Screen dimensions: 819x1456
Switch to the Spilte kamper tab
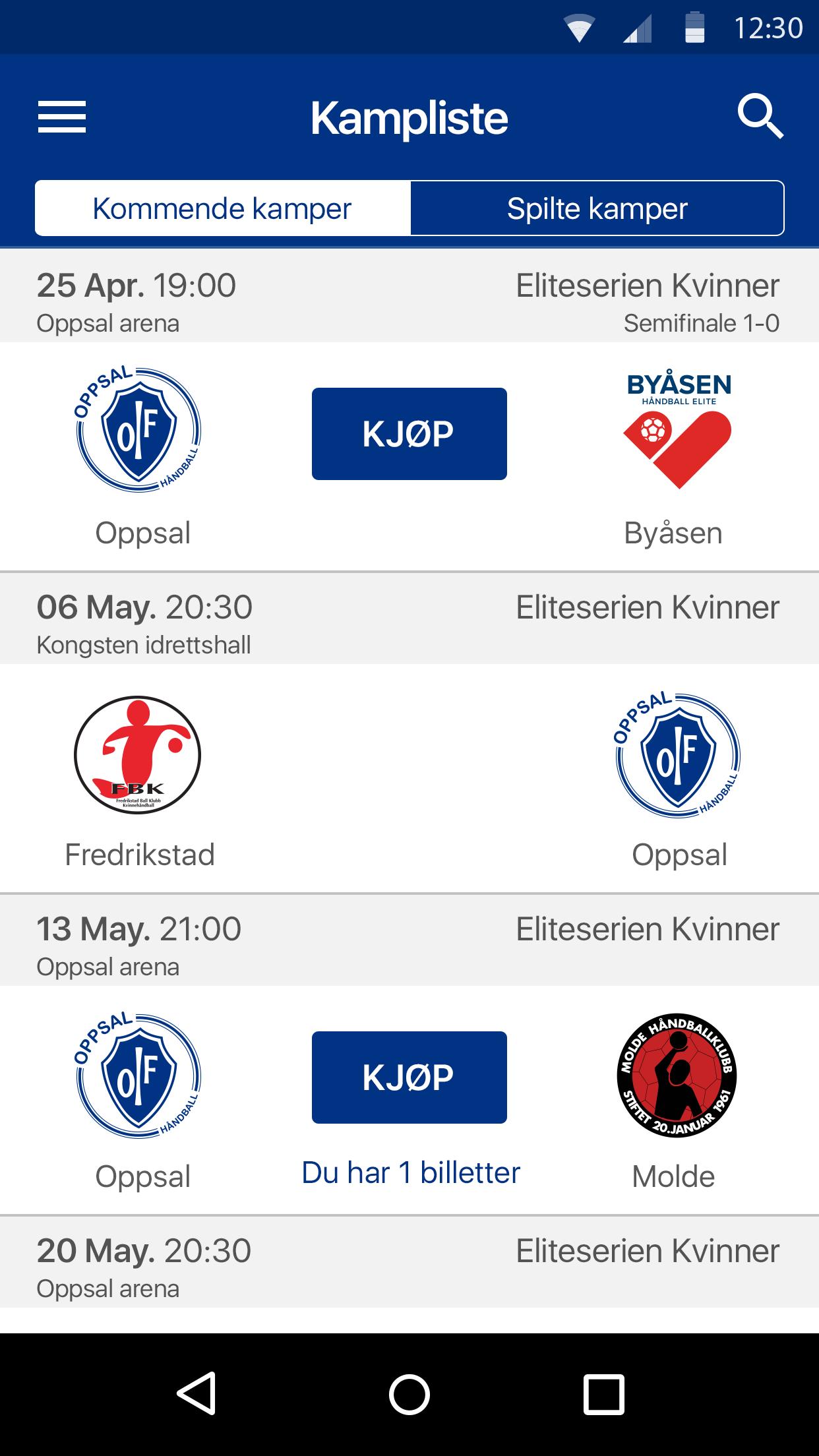(597, 208)
